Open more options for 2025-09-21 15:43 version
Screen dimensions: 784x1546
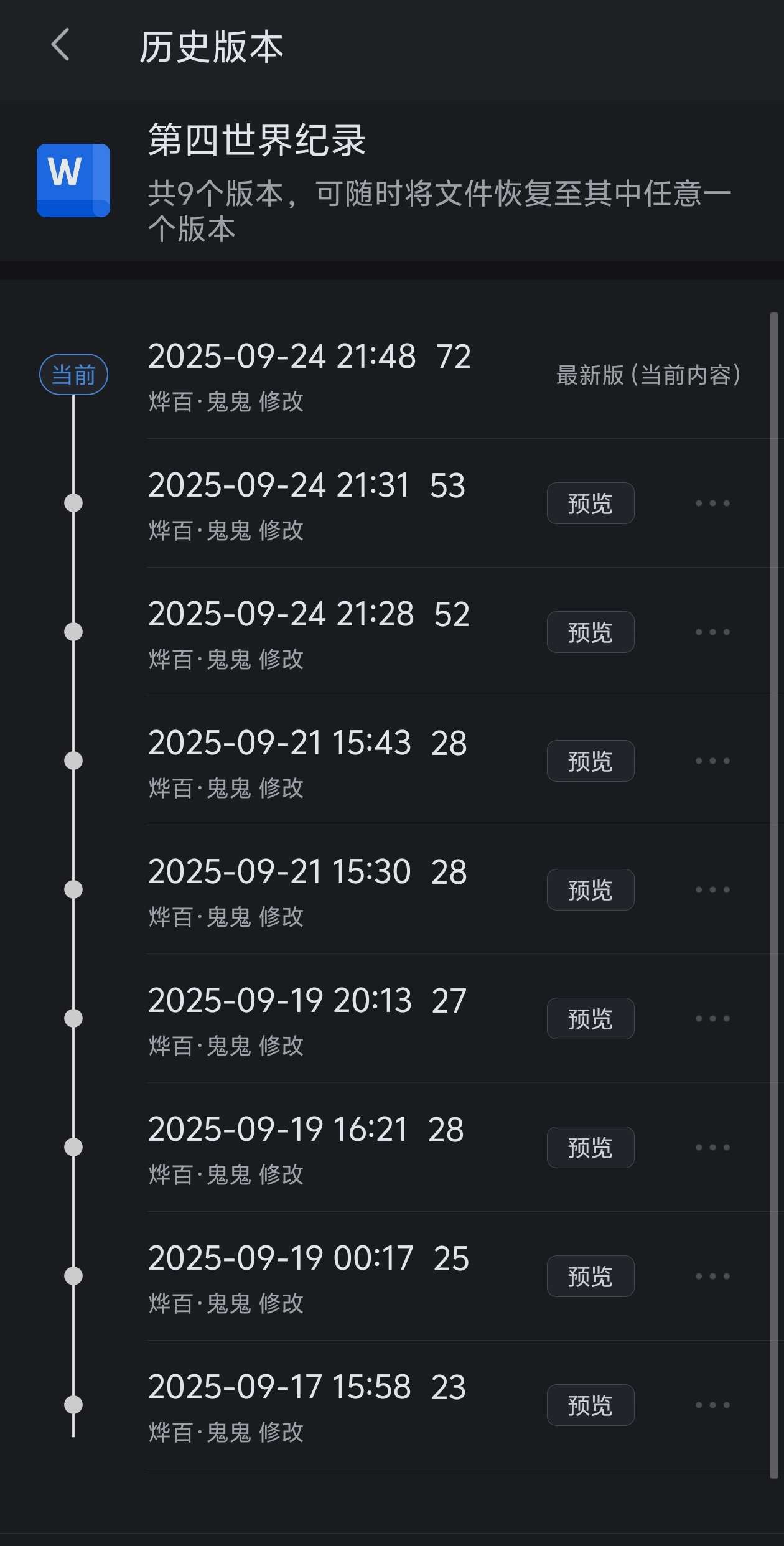[x=712, y=761]
